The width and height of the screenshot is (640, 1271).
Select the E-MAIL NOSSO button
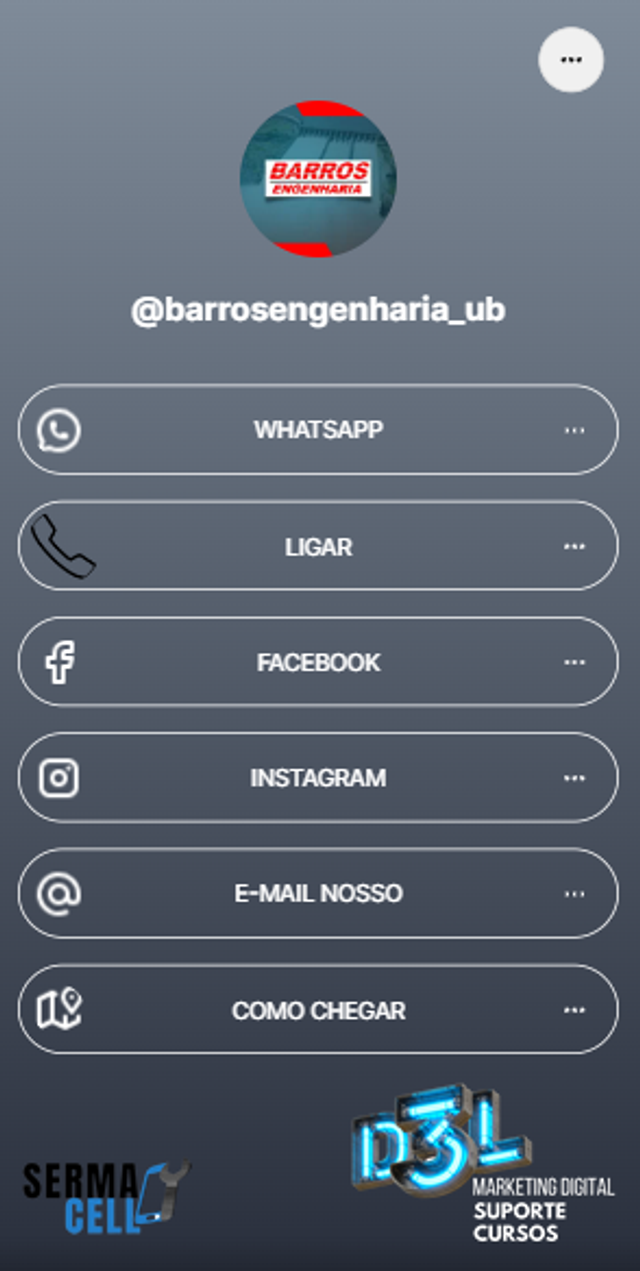pos(318,893)
